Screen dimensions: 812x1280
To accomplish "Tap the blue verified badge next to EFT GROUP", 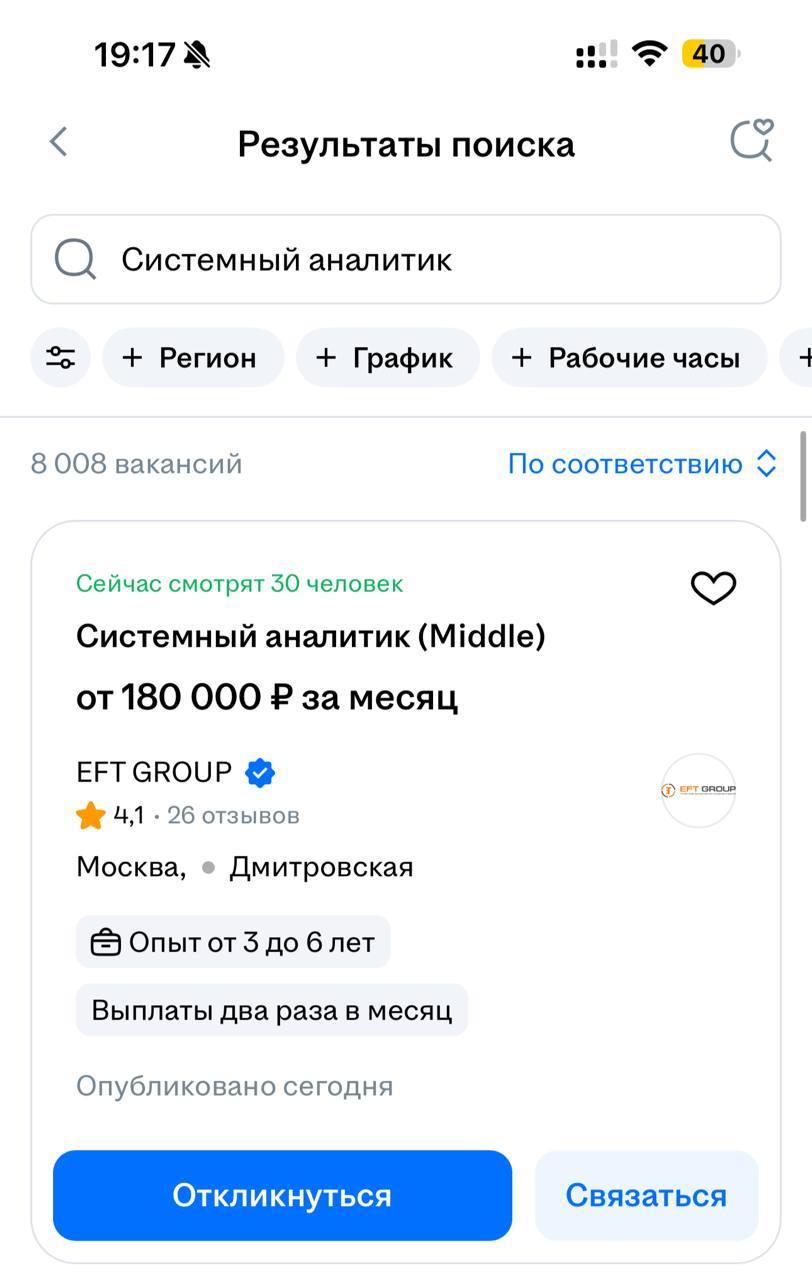I will click(x=258, y=771).
